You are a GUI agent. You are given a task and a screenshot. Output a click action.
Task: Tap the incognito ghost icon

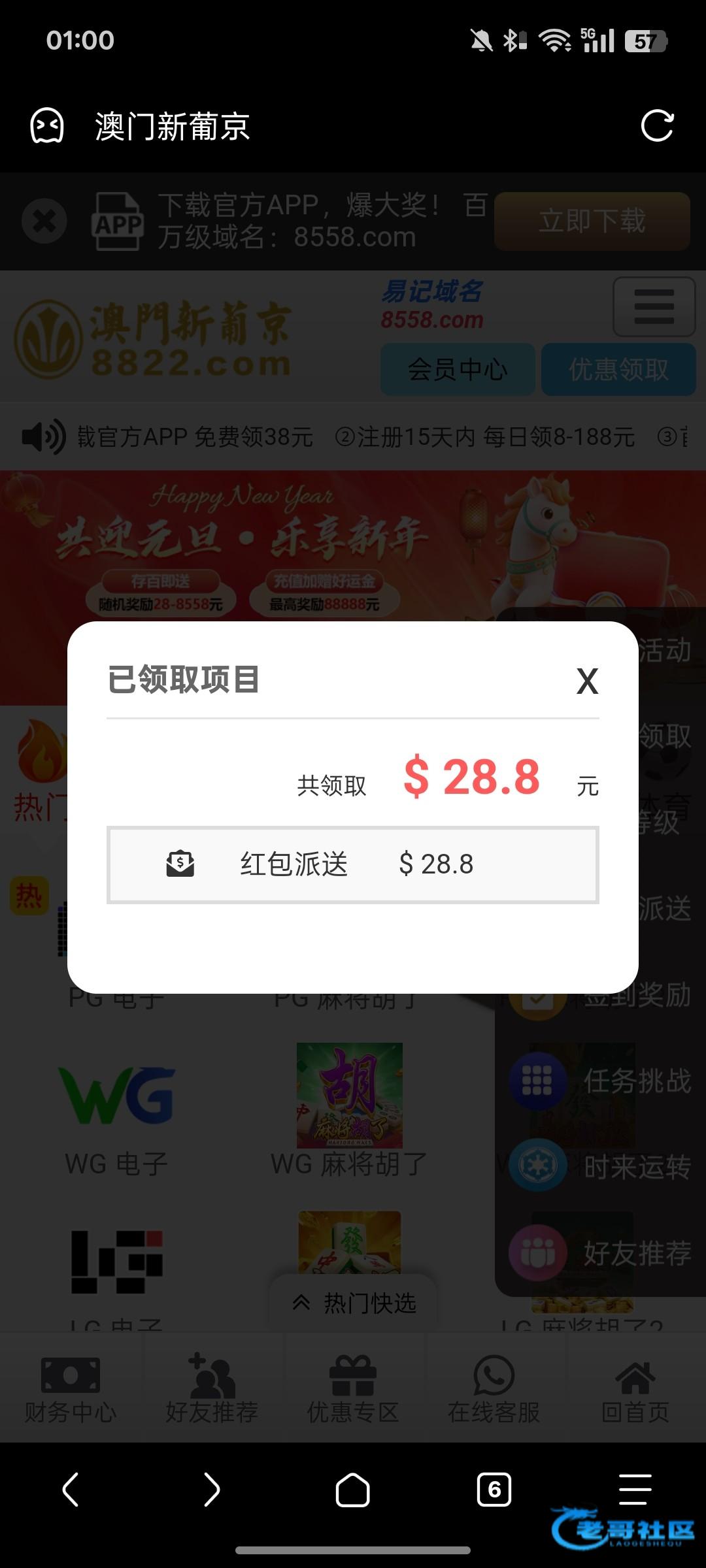coord(47,126)
